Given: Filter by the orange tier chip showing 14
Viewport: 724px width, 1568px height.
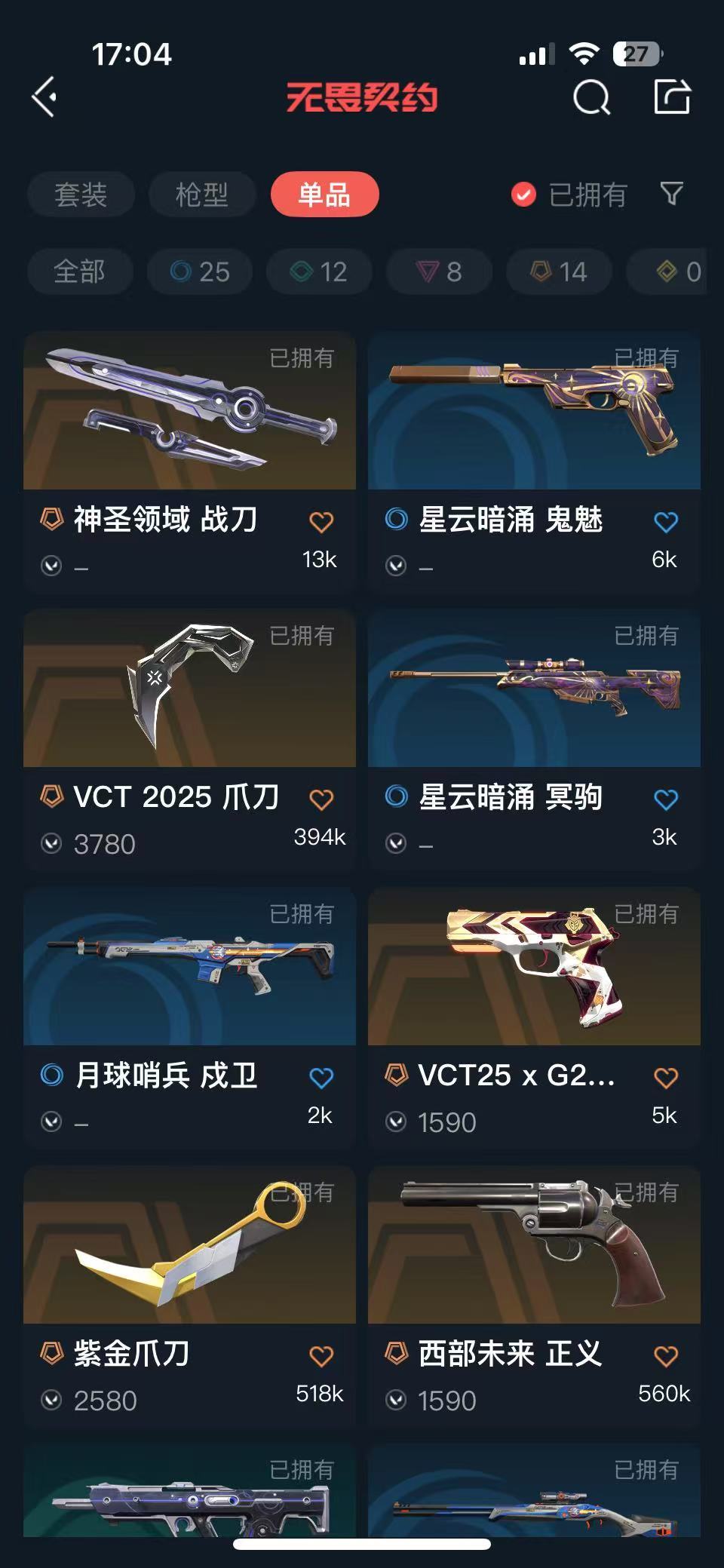Looking at the screenshot, I should pos(559,272).
